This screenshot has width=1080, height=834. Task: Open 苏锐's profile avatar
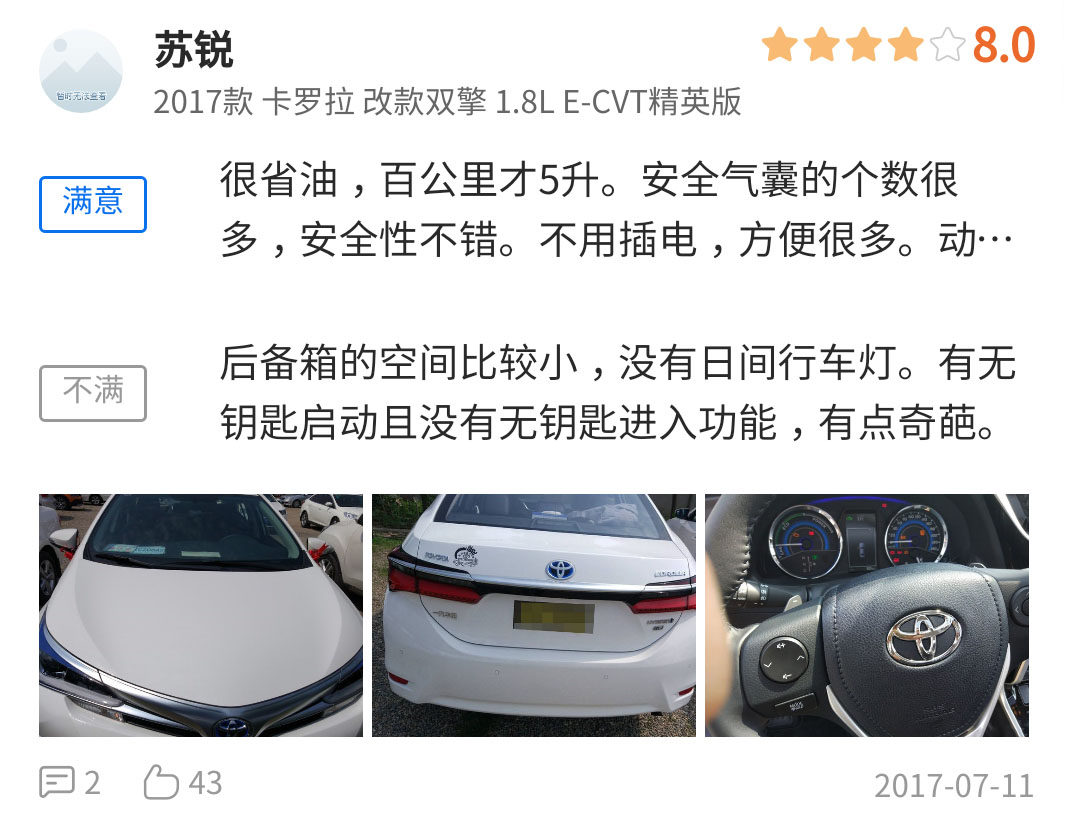point(80,71)
